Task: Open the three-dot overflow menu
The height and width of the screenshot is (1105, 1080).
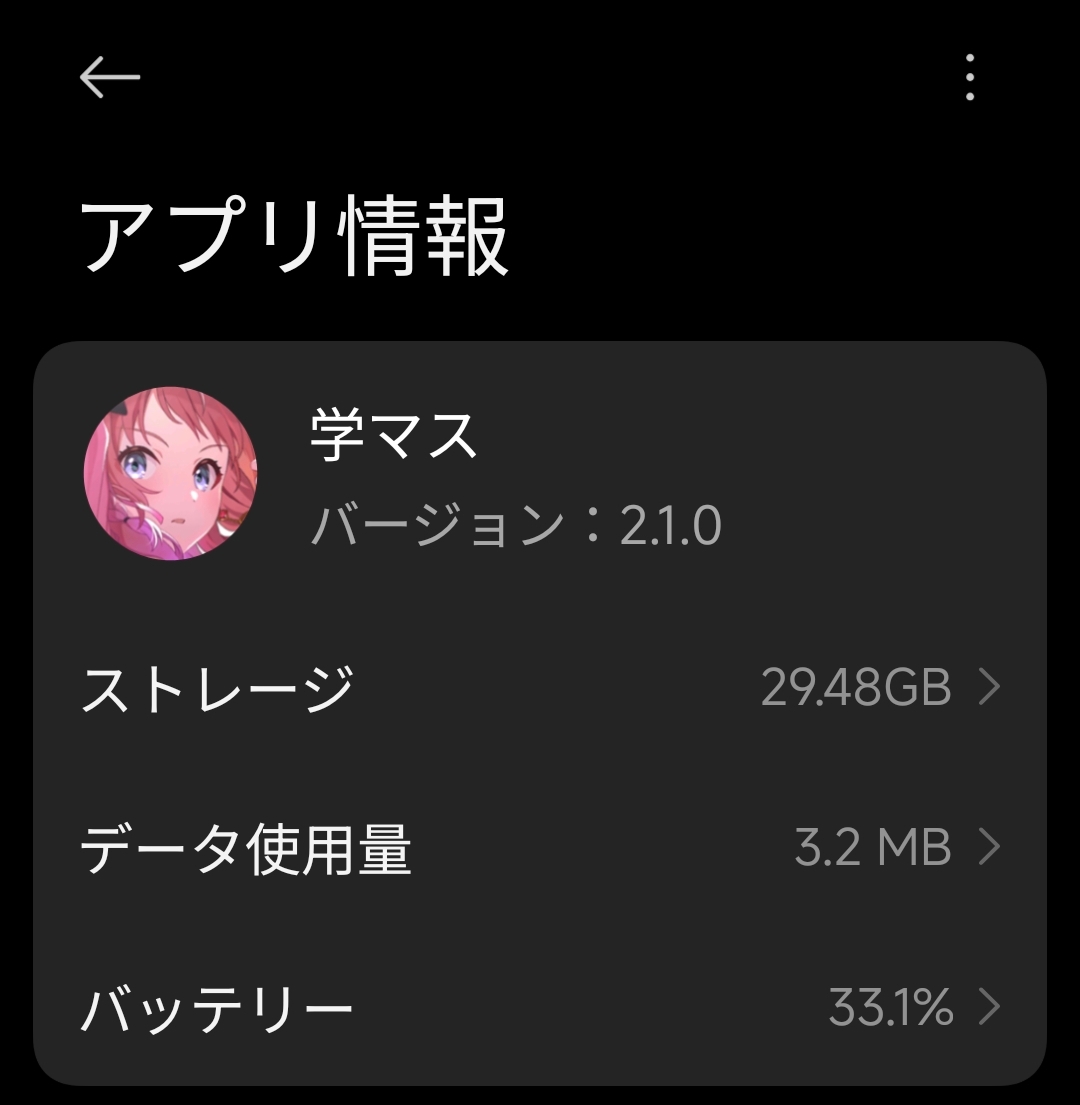Action: click(969, 78)
